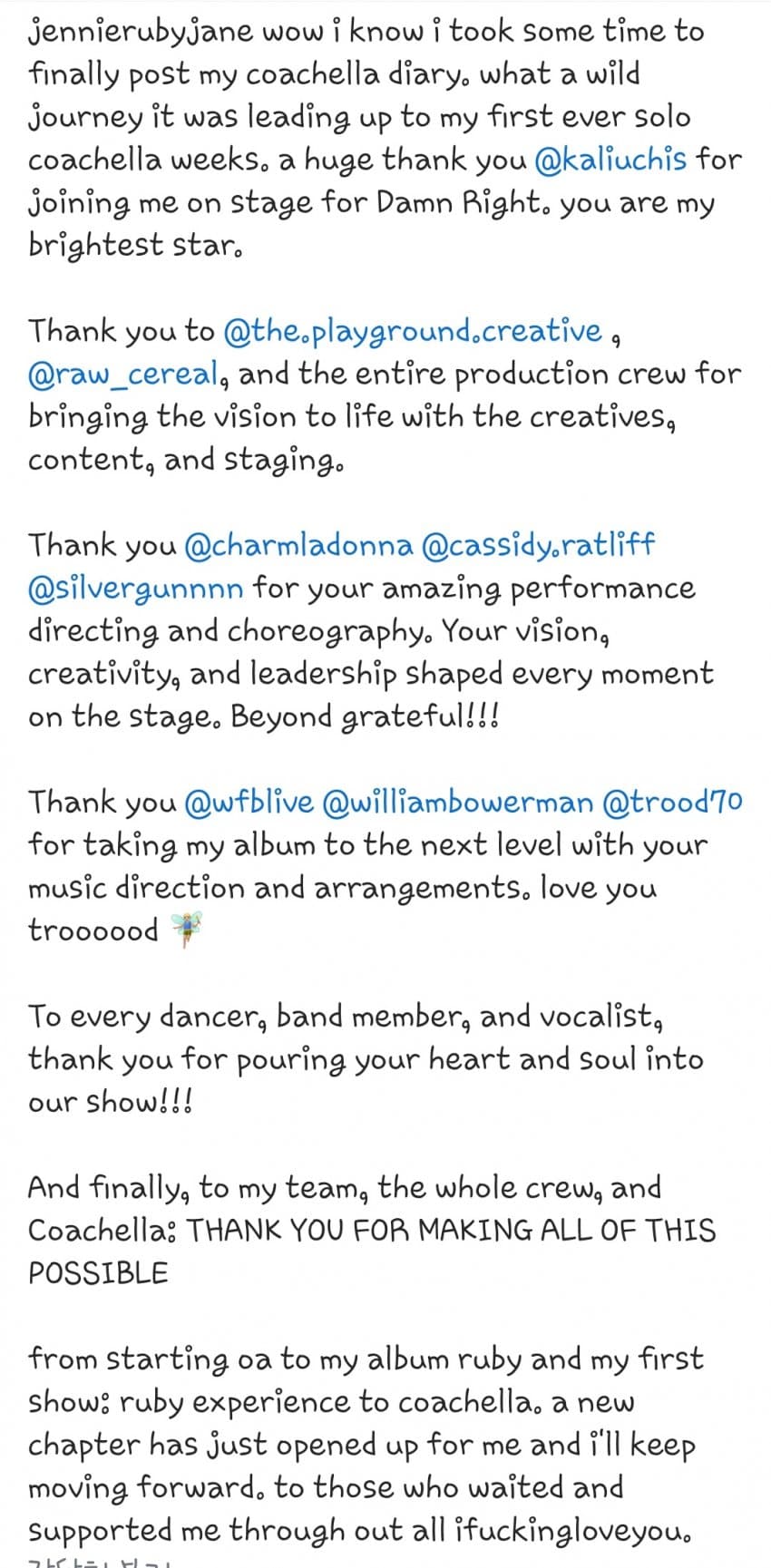Visit the @raw_cereal profile

pyautogui.click(x=122, y=375)
